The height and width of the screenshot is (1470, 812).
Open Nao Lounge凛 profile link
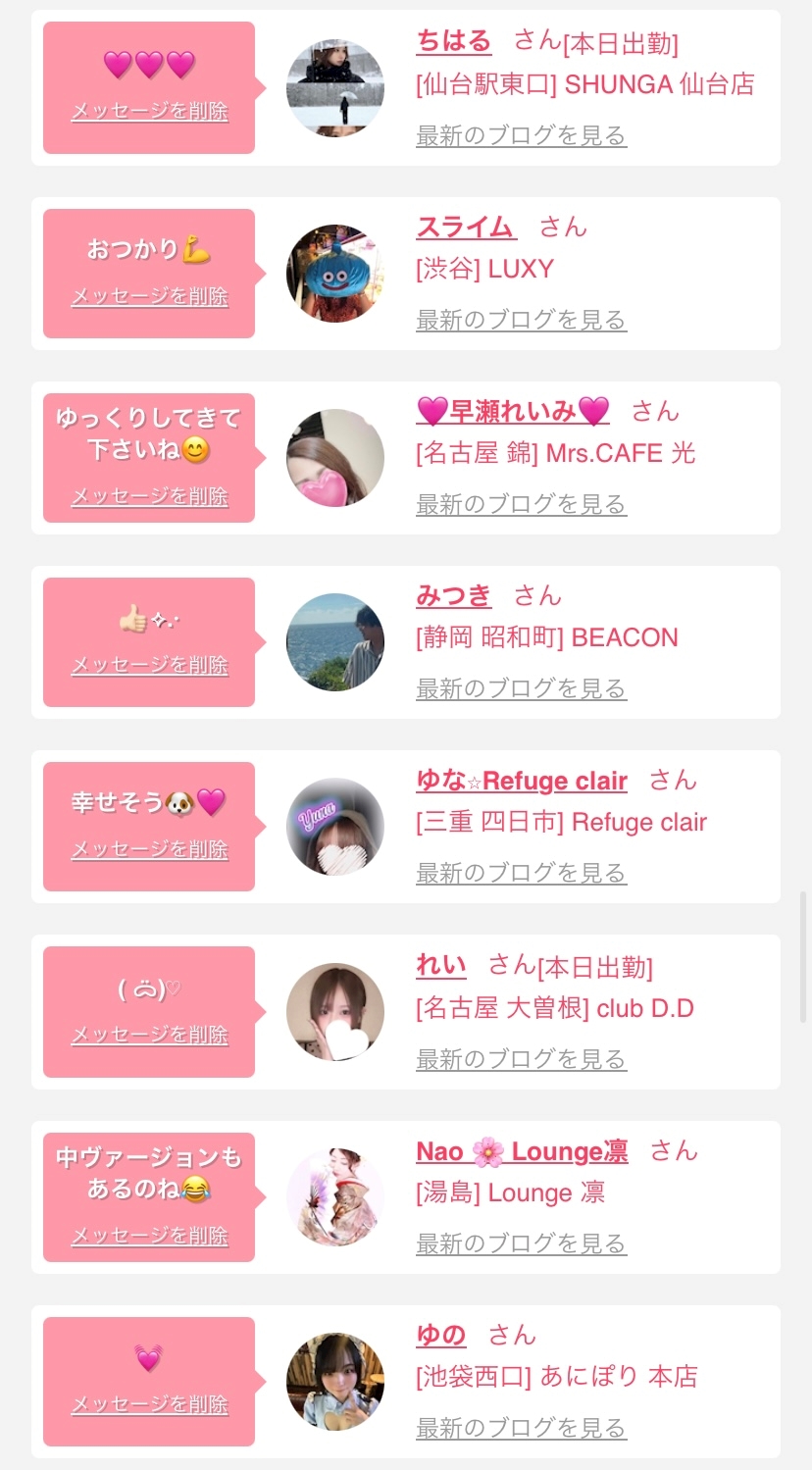click(x=522, y=1151)
